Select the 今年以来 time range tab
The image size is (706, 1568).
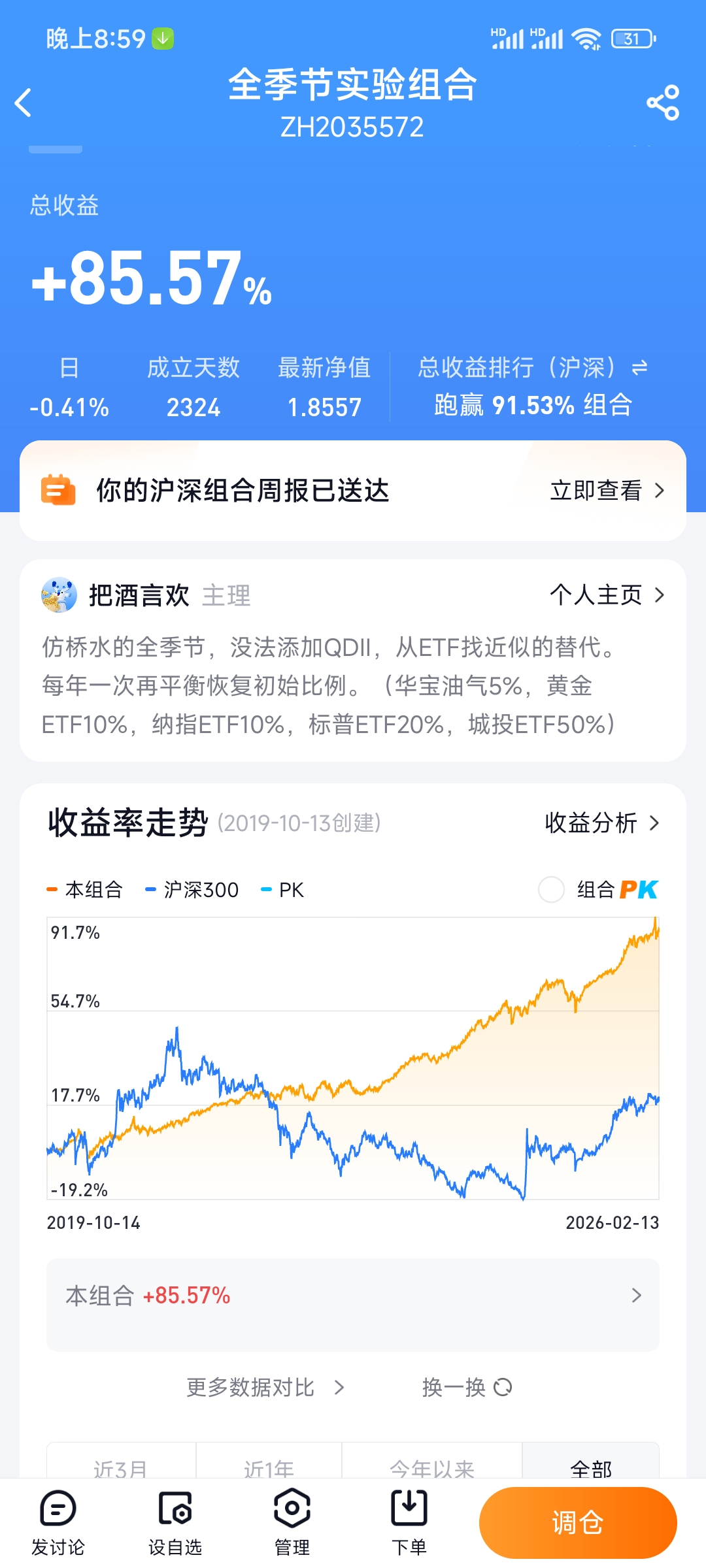pos(431,1467)
